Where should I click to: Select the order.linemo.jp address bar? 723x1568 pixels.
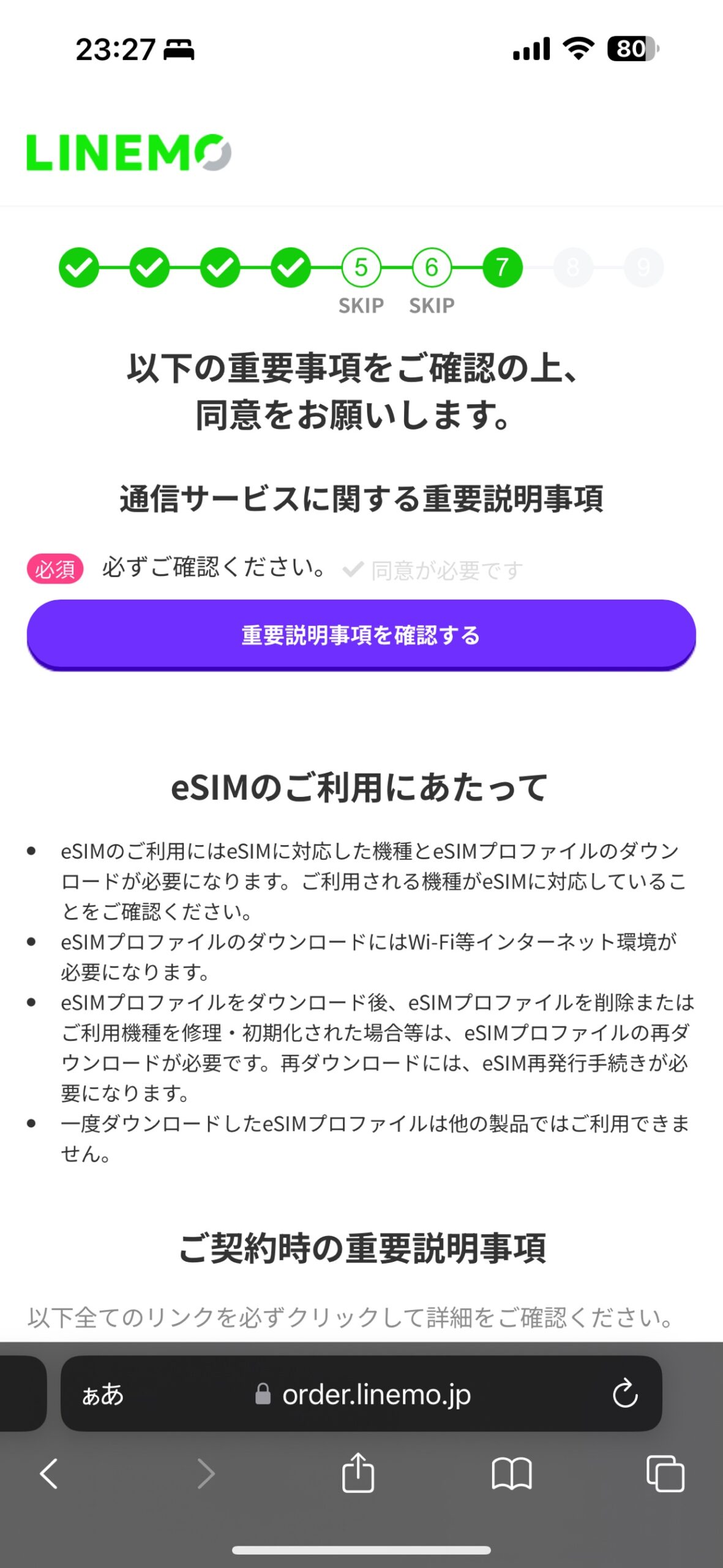367,1395
